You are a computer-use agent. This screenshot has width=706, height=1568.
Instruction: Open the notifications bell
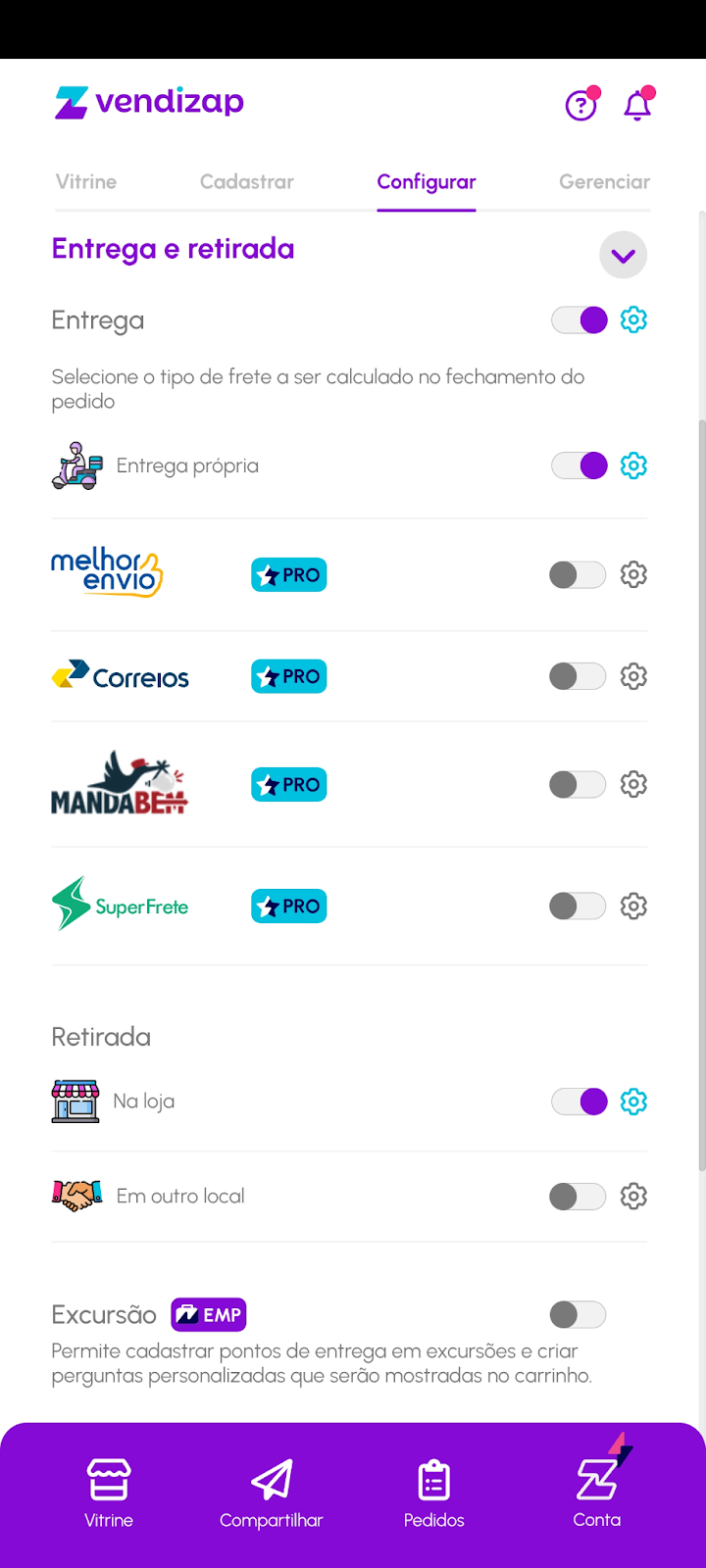[637, 104]
